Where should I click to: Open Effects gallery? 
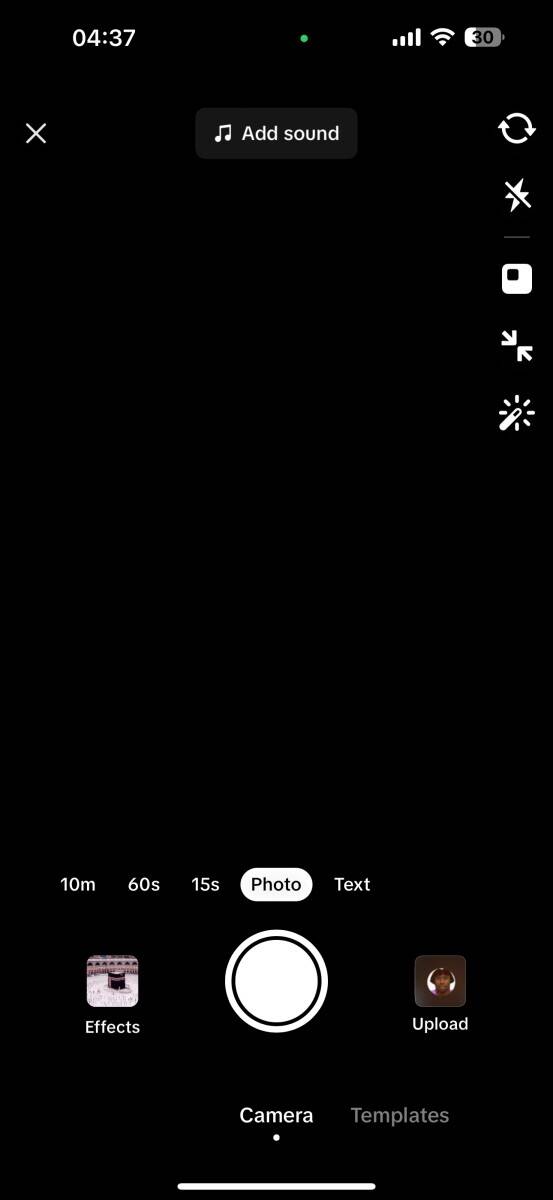(112, 995)
